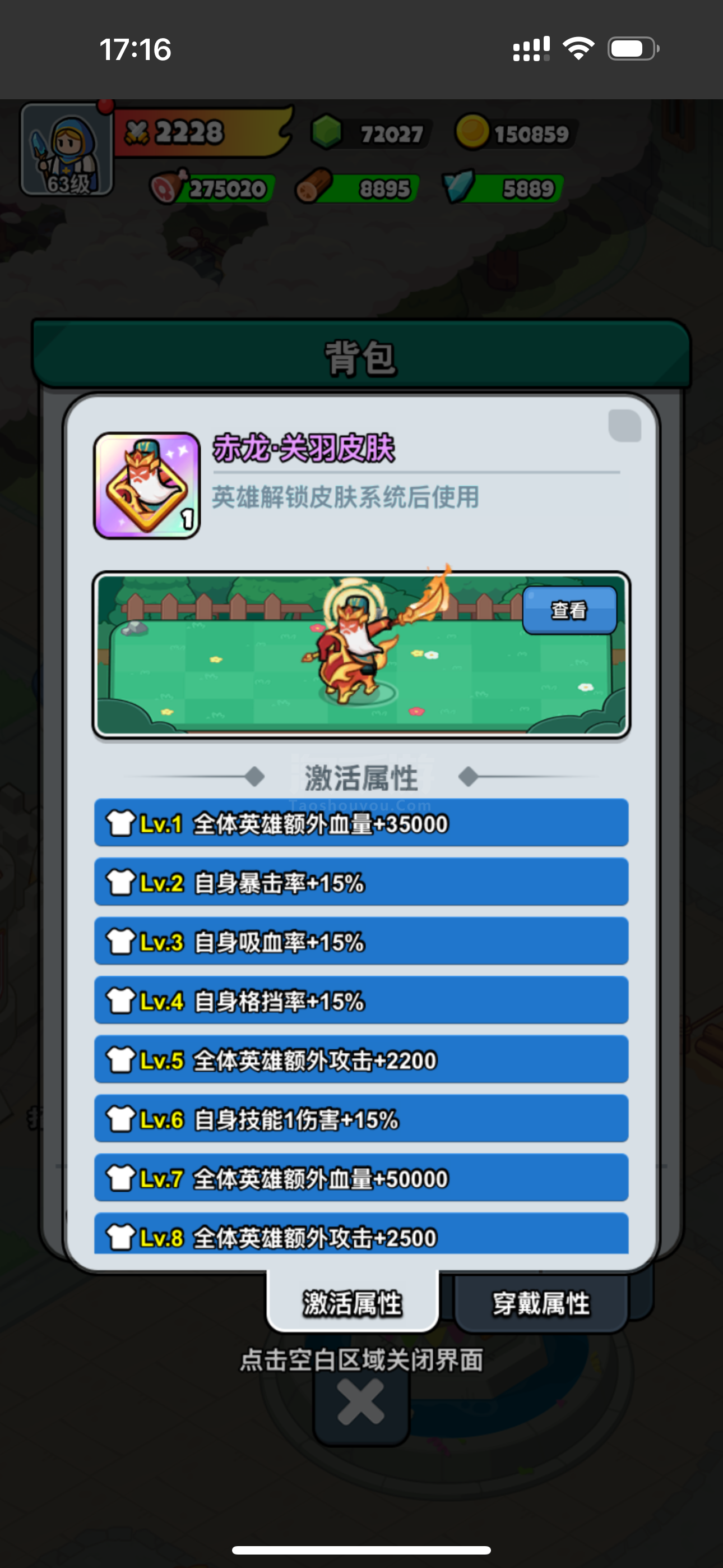Image resolution: width=723 pixels, height=1568 pixels.
Task: Tap the 查看 button on the skin preview
Action: click(569, 610)
